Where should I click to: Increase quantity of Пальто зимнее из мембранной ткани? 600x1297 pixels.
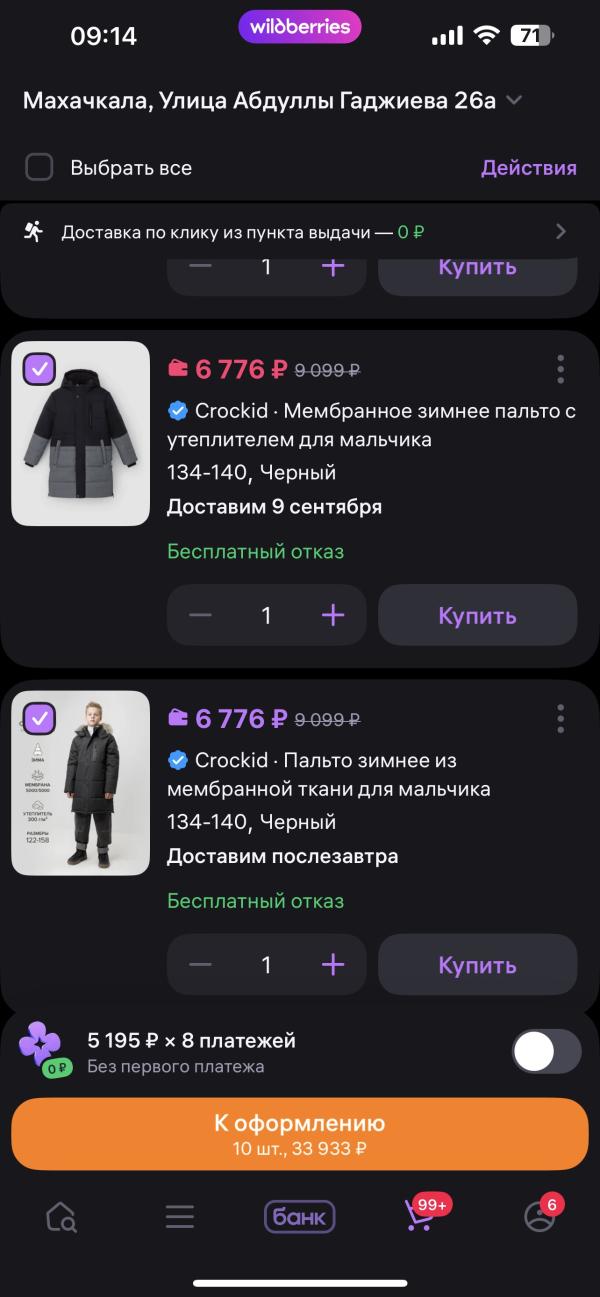pyautogui.click(x=333, y=965)
